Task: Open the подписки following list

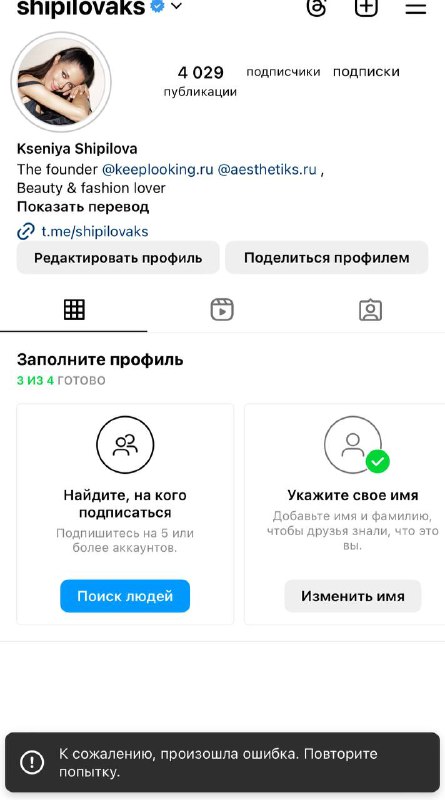Action: click(x=366, y=72)
